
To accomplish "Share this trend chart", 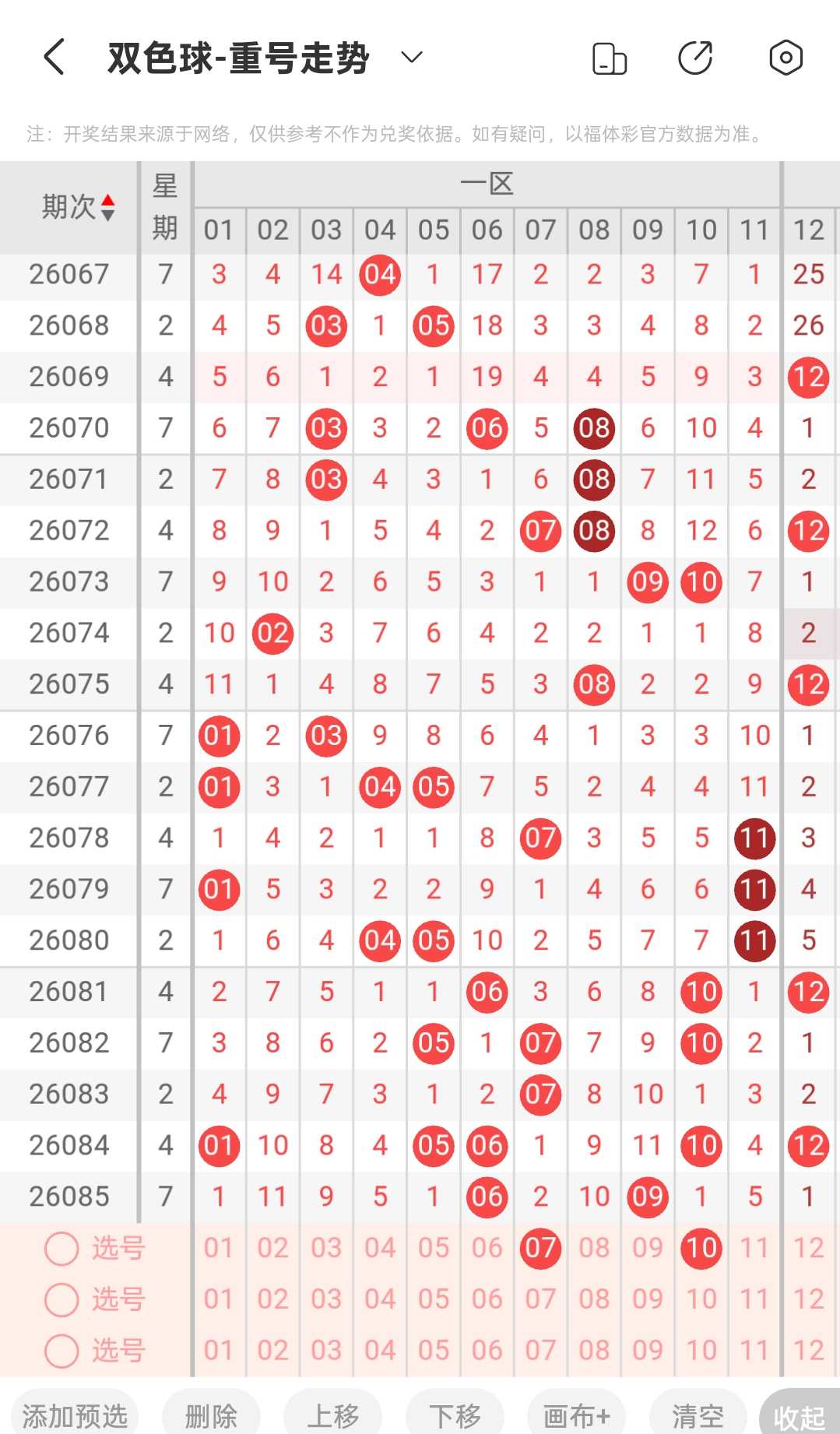I will coord(695,58).
